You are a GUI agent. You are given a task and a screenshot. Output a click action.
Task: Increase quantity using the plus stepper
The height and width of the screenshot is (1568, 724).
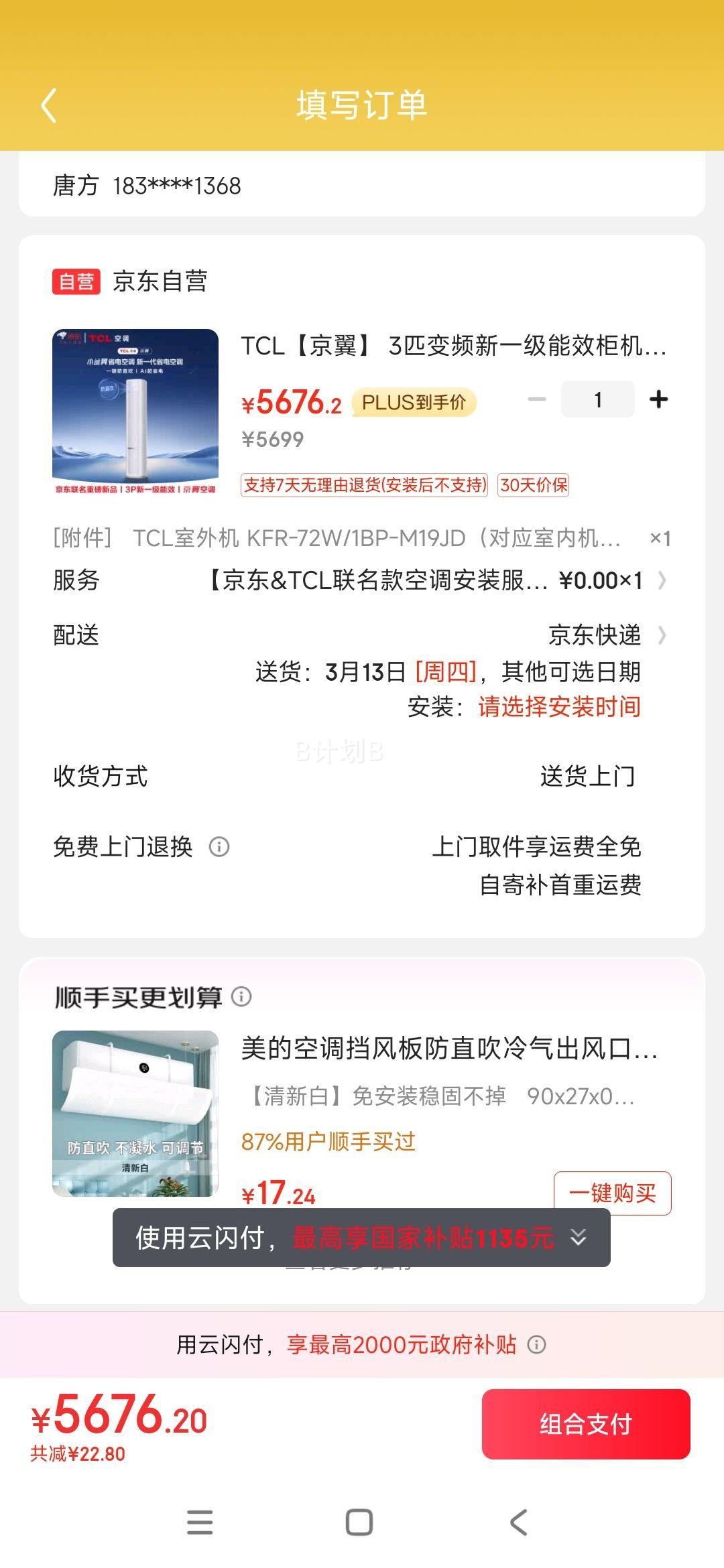tap(658, 398)
